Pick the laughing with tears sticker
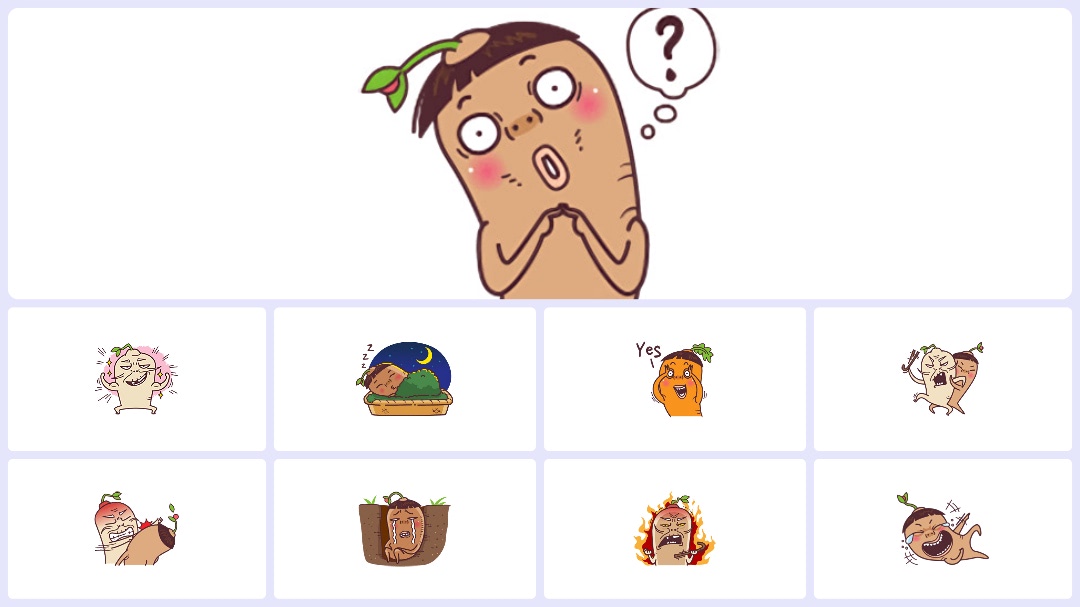 (943, 529)
